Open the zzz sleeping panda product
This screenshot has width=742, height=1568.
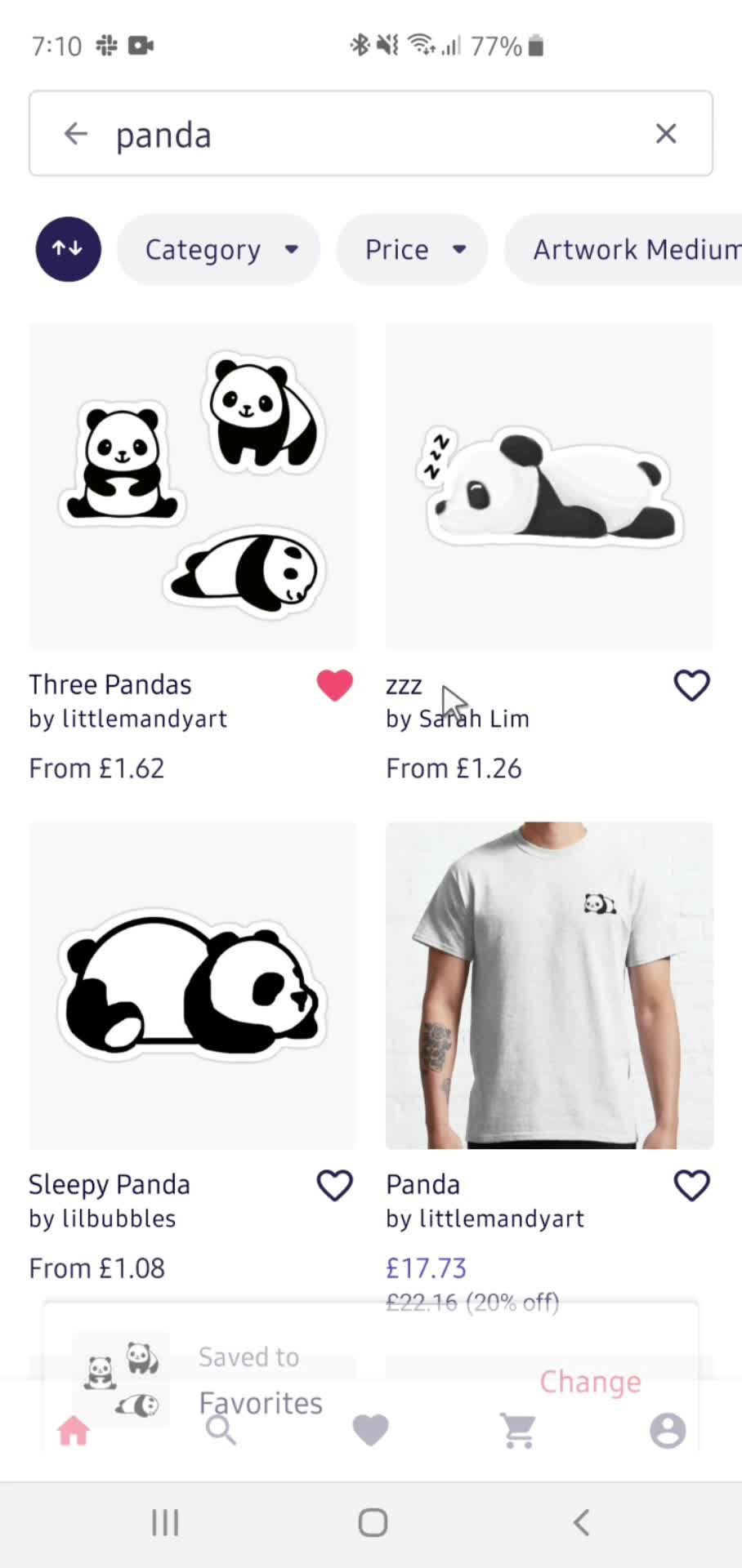coord(549,486)
